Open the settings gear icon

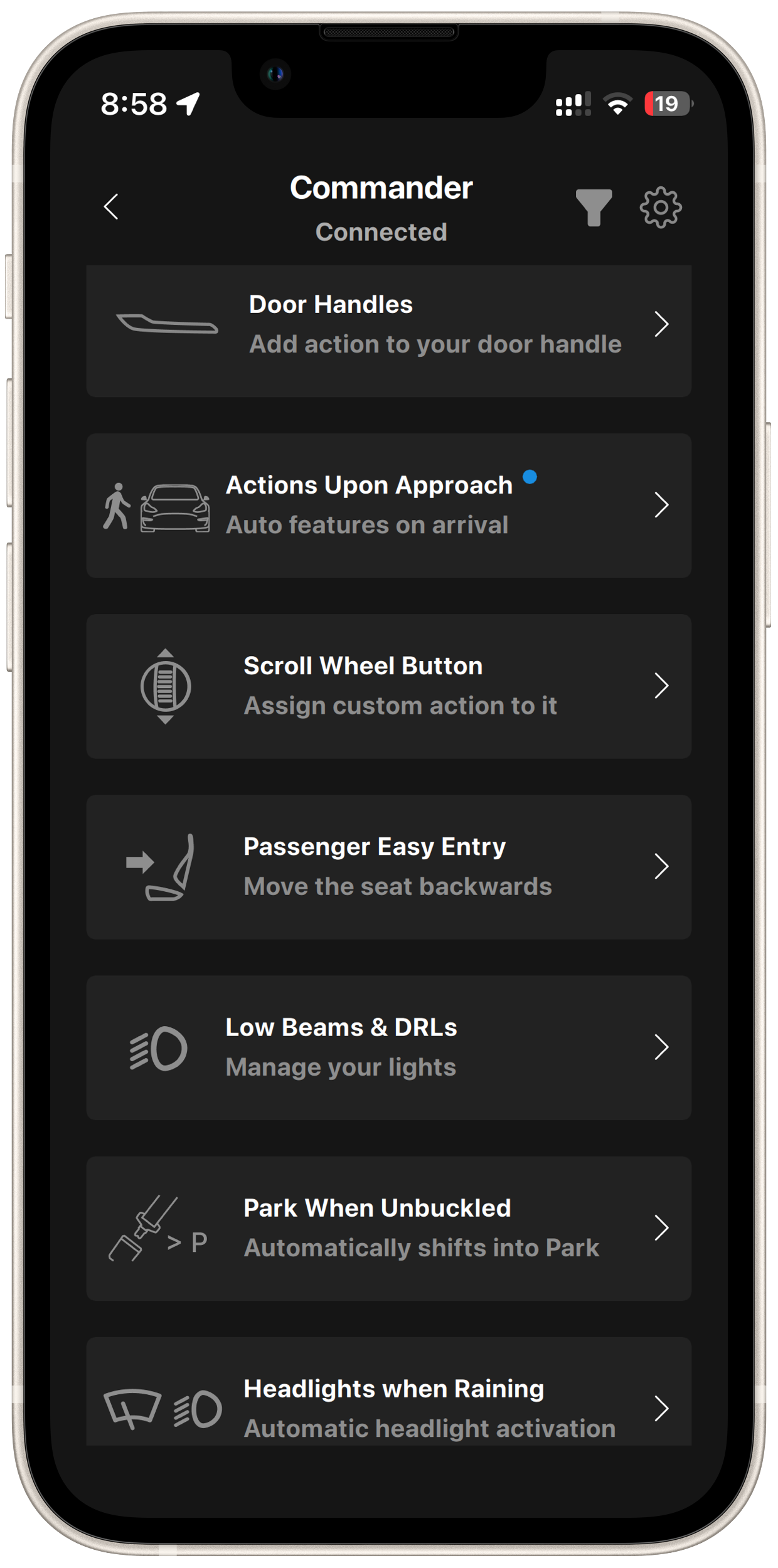click(660, 207)
